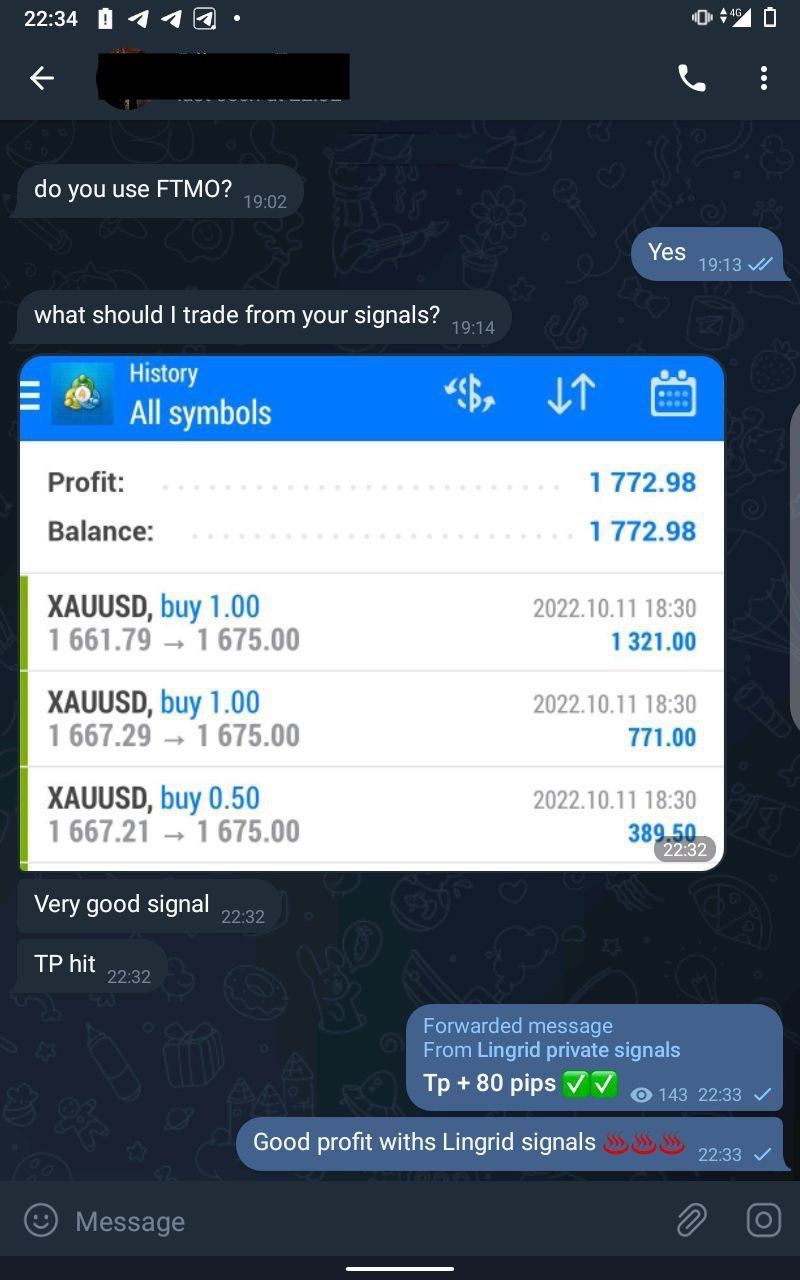Open the trading history screenshot image
This screenshot has height=1280, width=800.
click(x=371, y=612)
